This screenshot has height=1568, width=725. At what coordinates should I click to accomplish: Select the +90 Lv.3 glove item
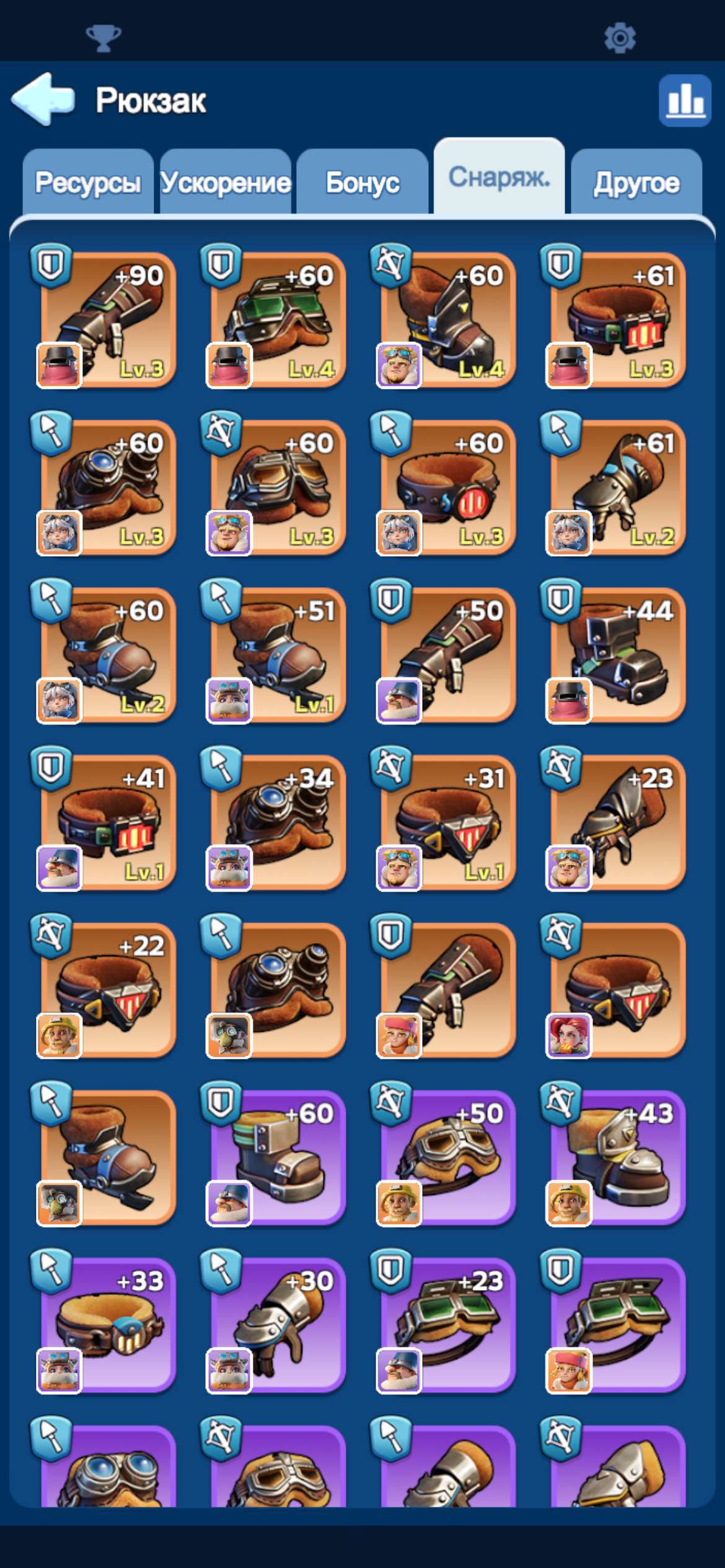coord(104,318)
